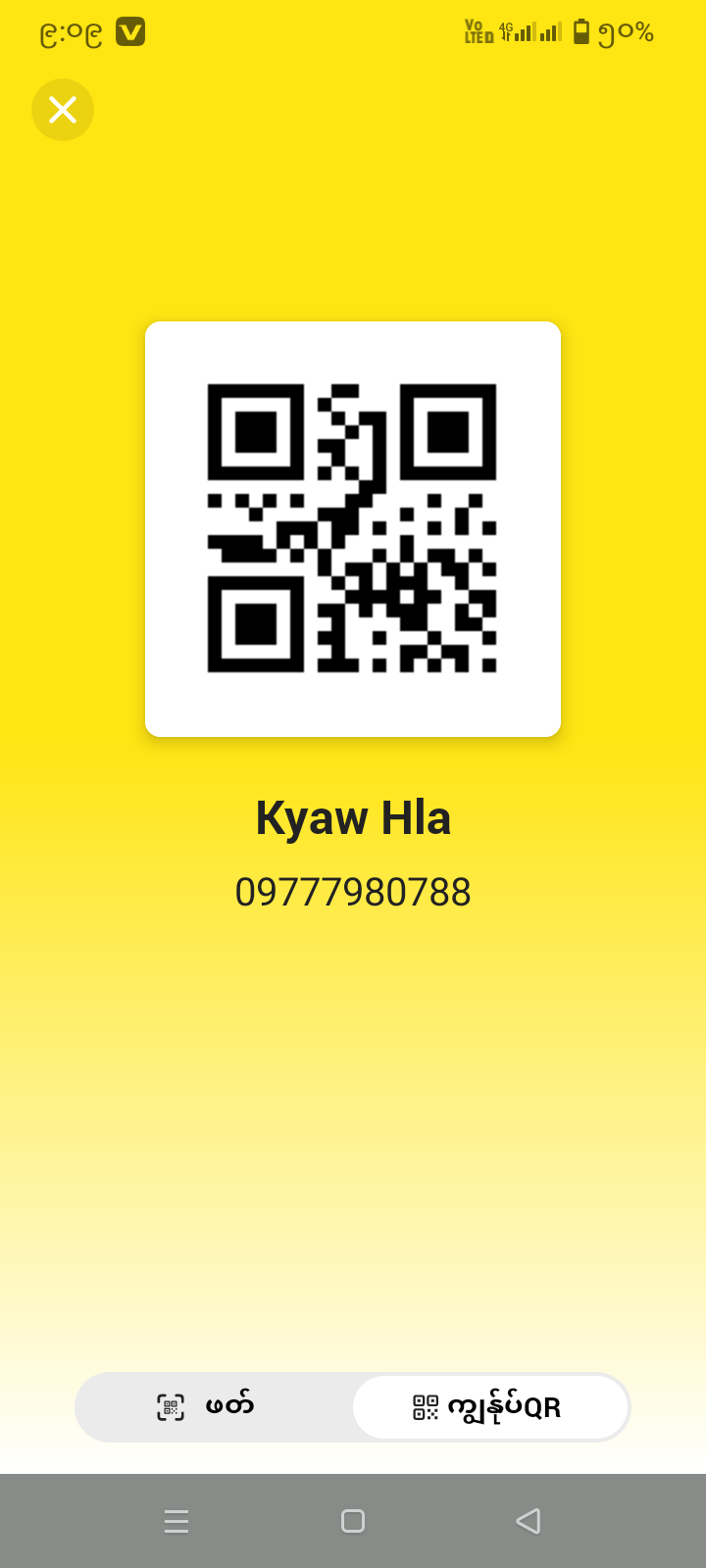Image resolution: width=706 pixels, height=1568 pixels.
Task: Open recent apps from the navigation bar
Action: coord(176,1521)
